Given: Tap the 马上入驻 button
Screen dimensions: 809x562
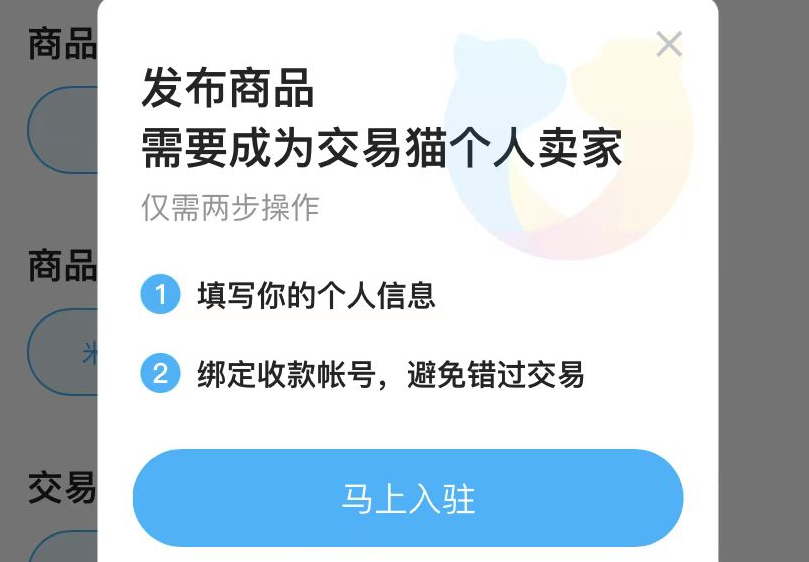Looking at the screenshot, I should [408, 498].
